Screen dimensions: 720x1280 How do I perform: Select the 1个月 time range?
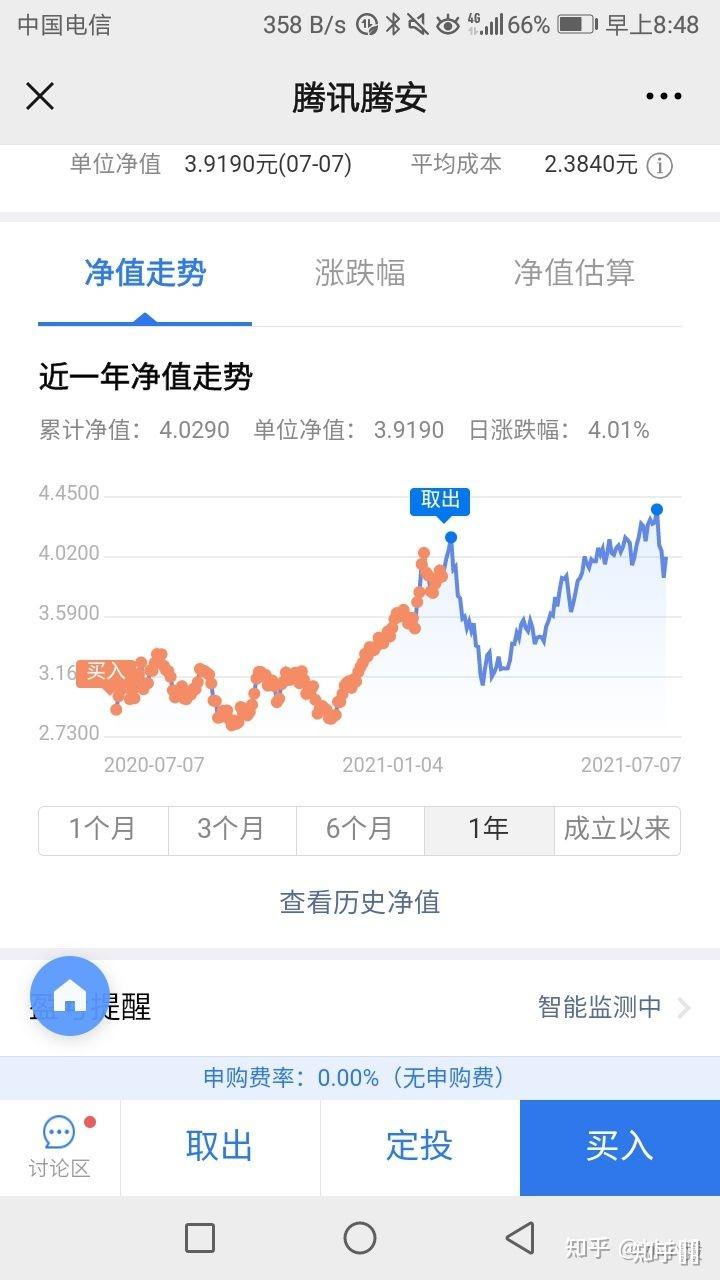tap(103, 830)
